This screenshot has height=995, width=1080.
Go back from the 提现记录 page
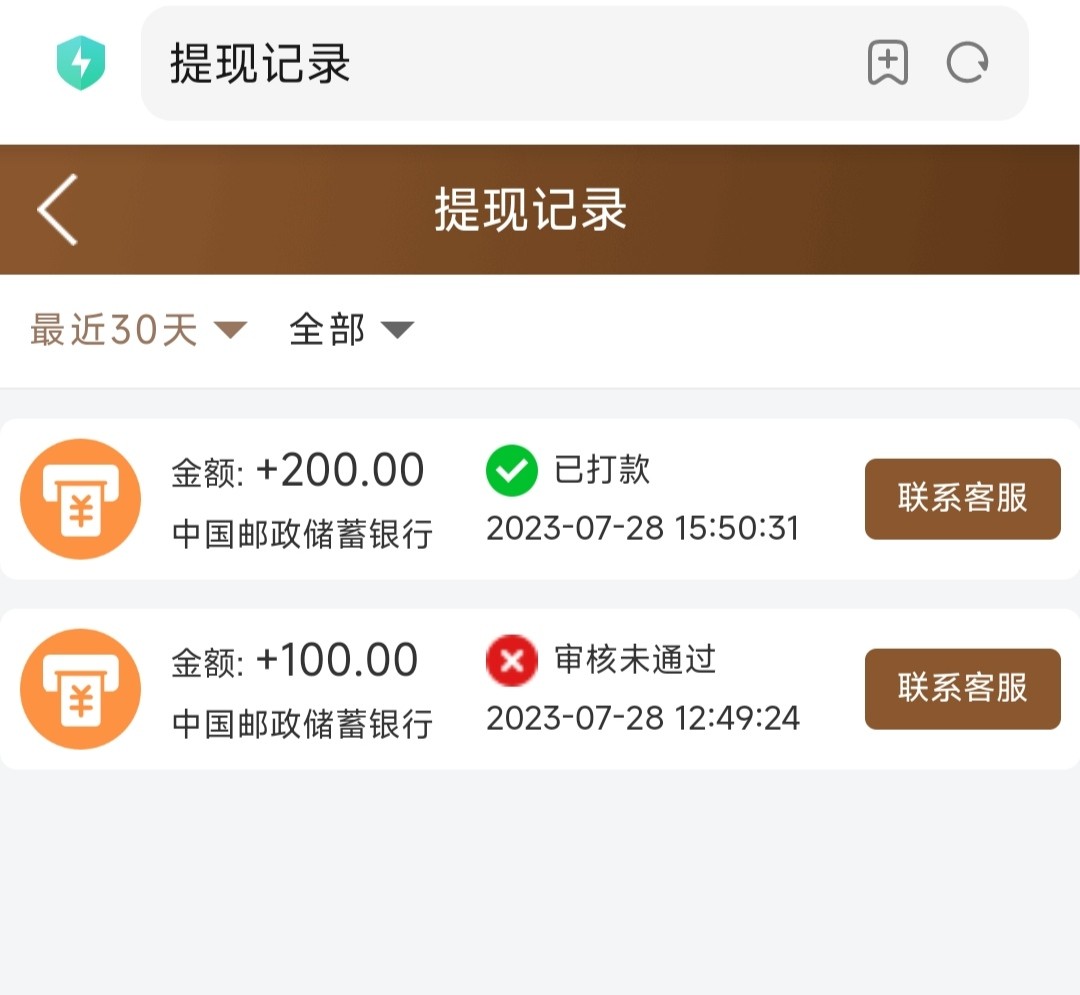pos(57,210)
